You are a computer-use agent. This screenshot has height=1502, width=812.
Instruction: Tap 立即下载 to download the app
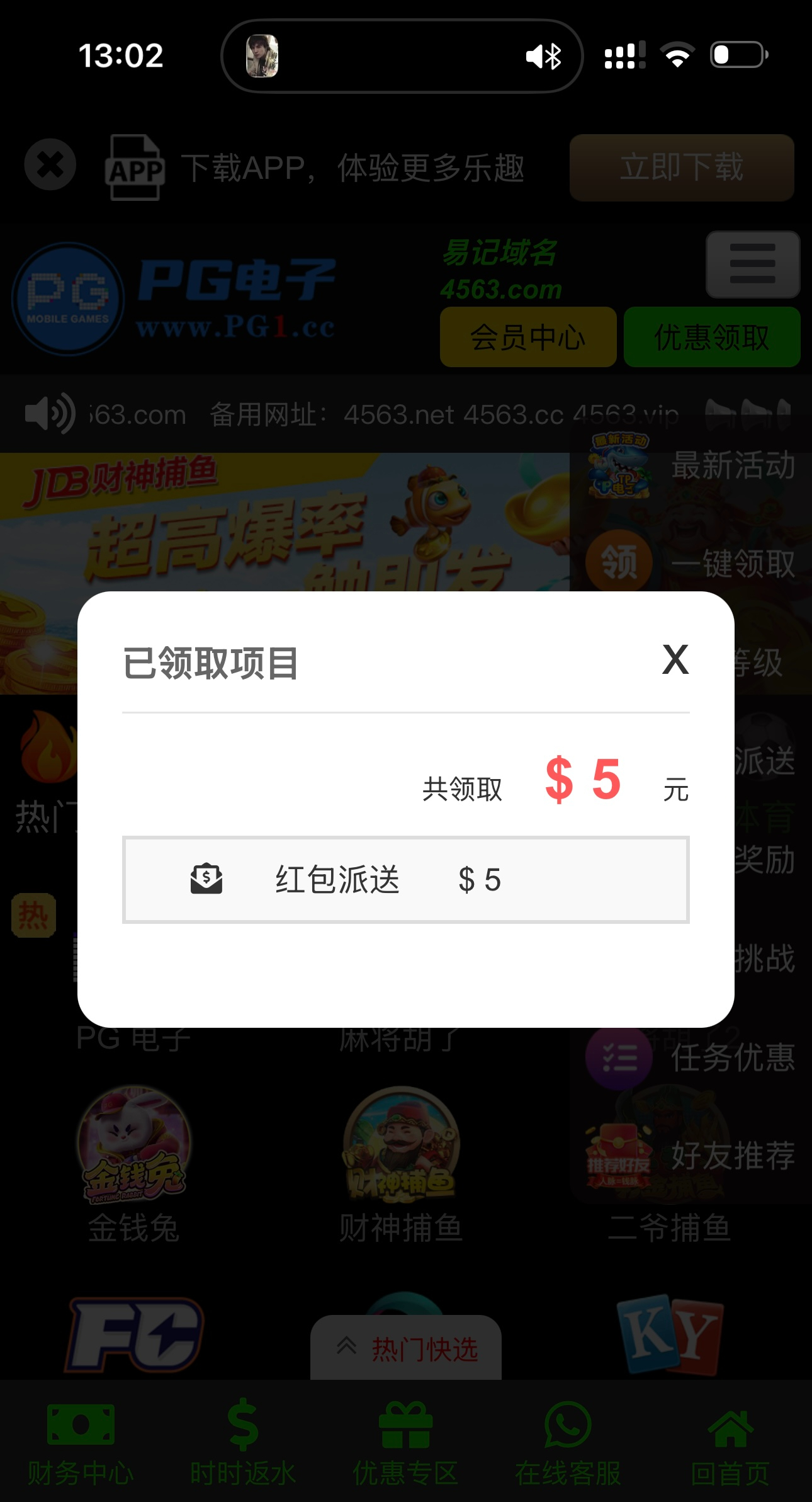(x=681, y=168)
